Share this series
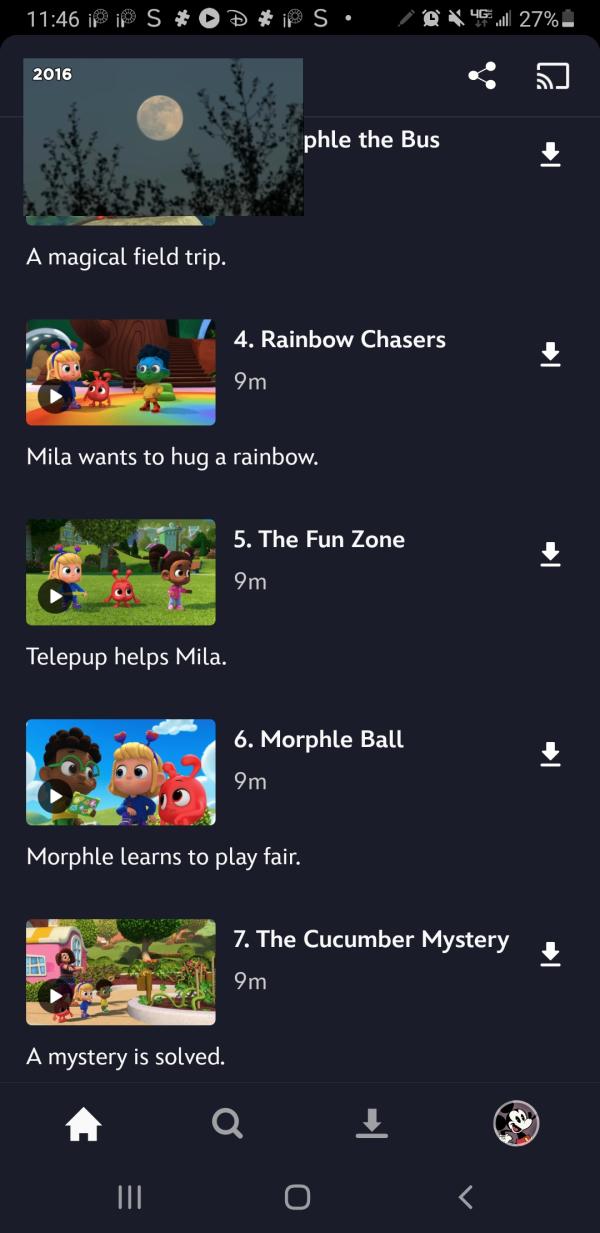Screen dimensions: 600x1233 tap(482, 76)
